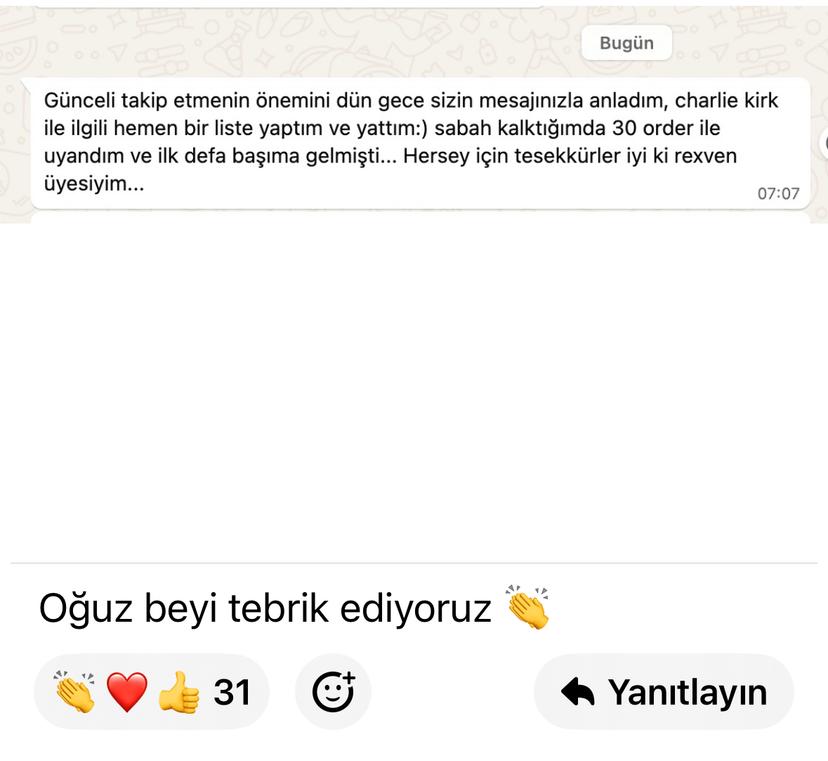Tap the Yanıtlayın reply button
828x761 pixels.
(x=664, y=692)
